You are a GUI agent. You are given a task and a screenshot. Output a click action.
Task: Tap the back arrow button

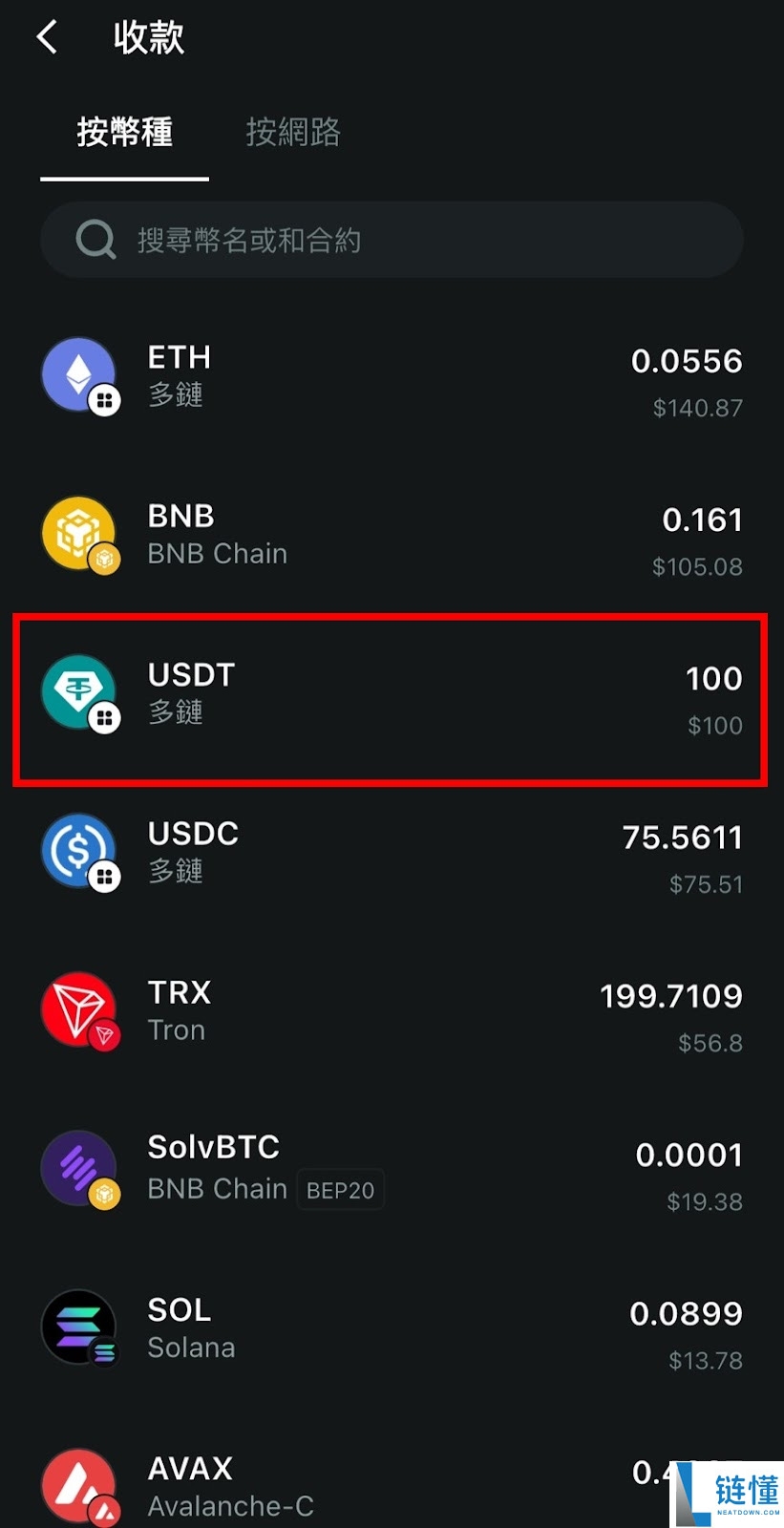(46, 36)
